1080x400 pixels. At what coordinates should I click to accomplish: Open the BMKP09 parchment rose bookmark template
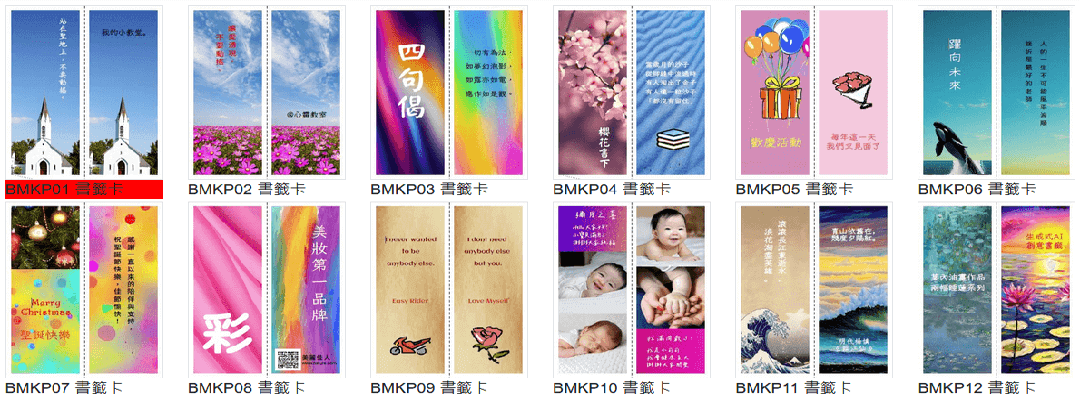[449, 290]
